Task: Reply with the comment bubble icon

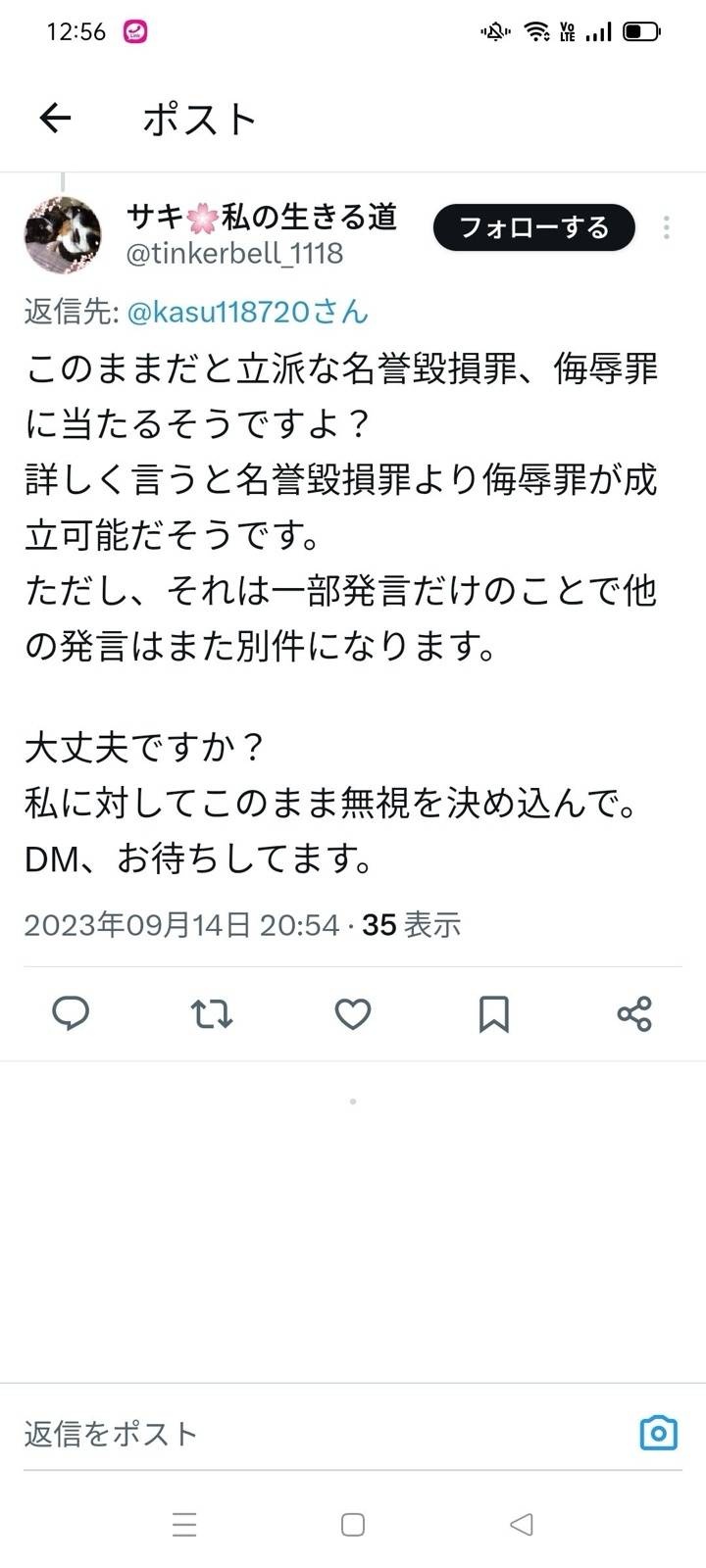Action: (x=71, y=1013)
